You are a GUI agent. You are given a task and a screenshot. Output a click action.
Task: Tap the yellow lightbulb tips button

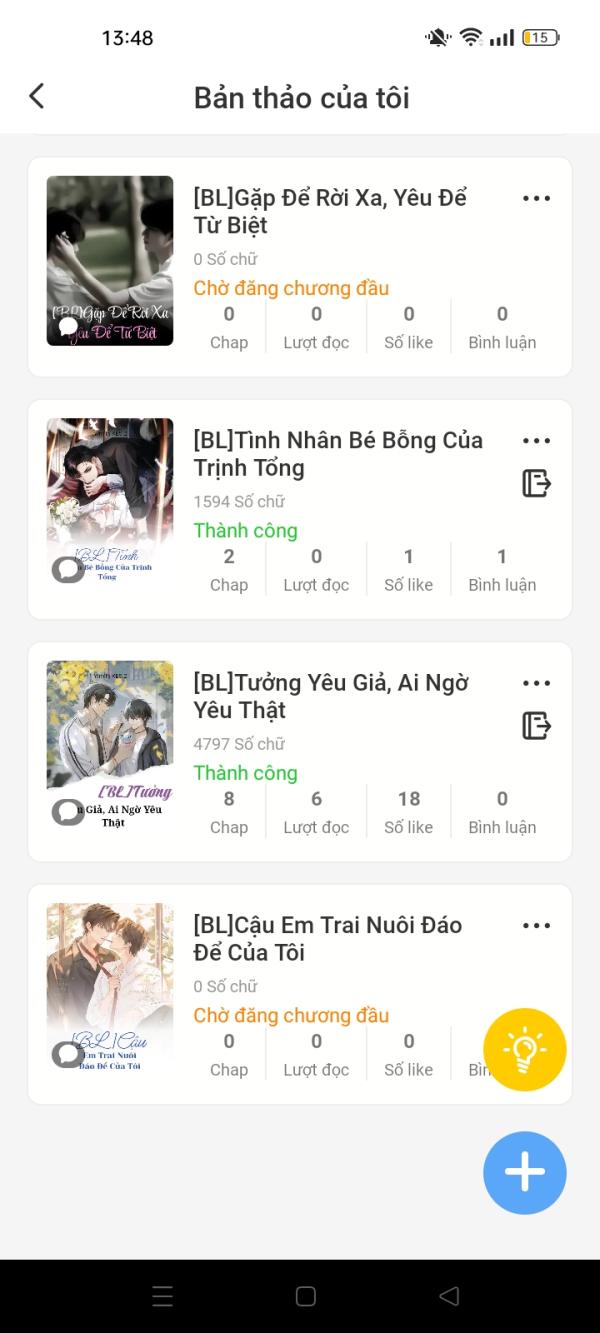point(524,1049)
